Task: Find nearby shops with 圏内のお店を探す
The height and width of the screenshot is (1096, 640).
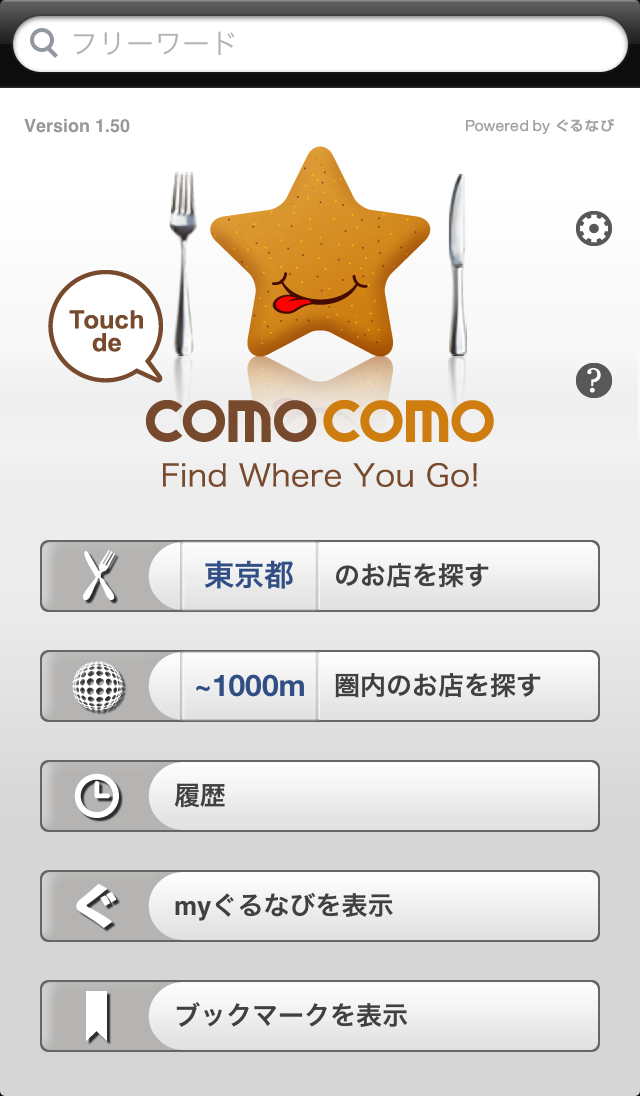Action: point(456,686)
